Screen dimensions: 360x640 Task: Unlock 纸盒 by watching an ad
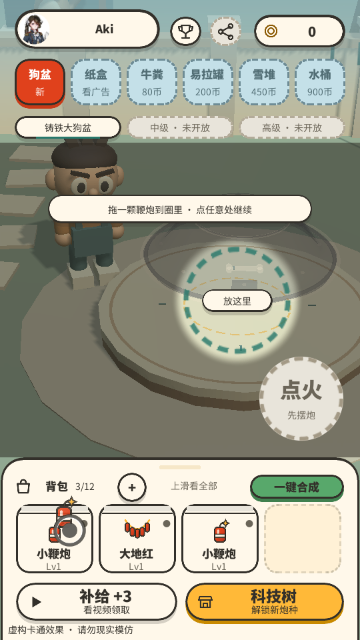96,82
